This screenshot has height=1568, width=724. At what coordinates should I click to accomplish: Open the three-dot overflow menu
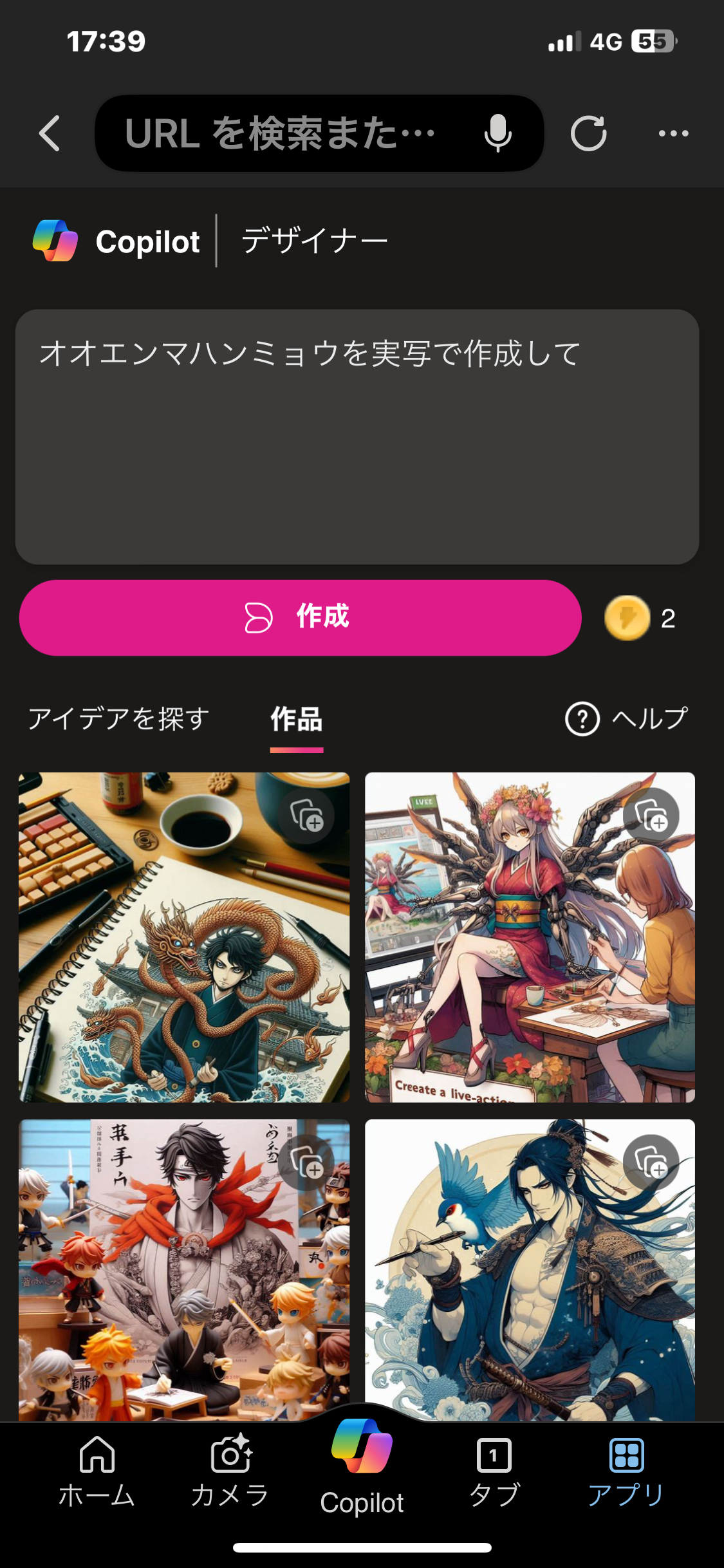673,133
